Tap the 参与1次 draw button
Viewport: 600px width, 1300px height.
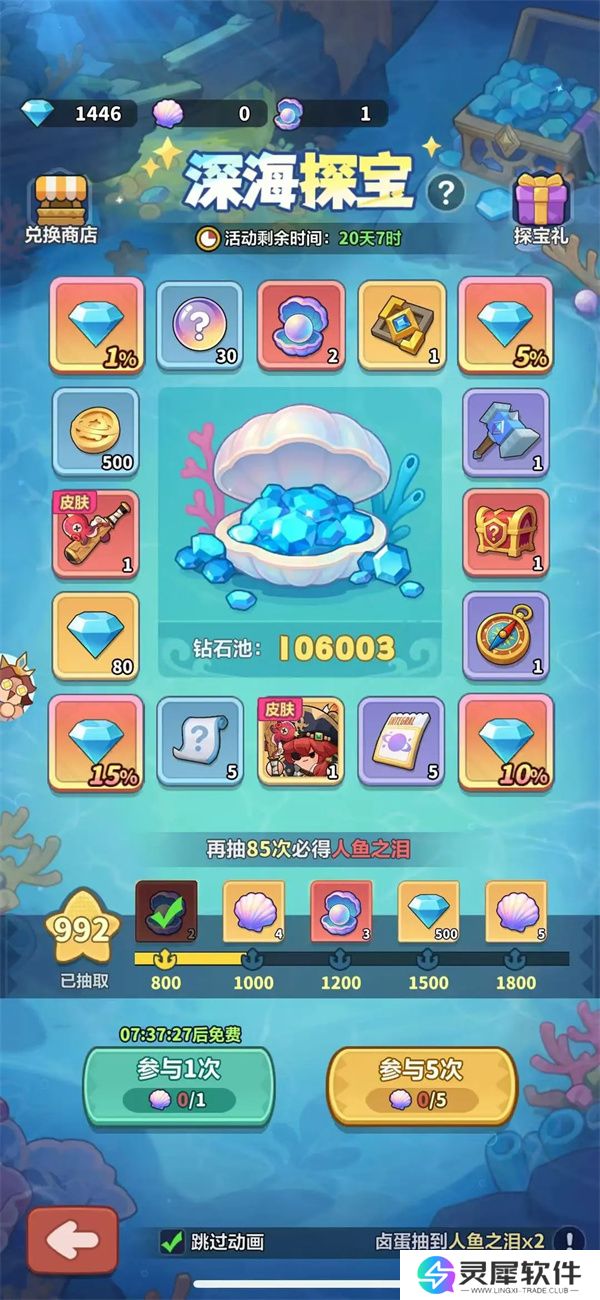click(x=178, y=1085)
